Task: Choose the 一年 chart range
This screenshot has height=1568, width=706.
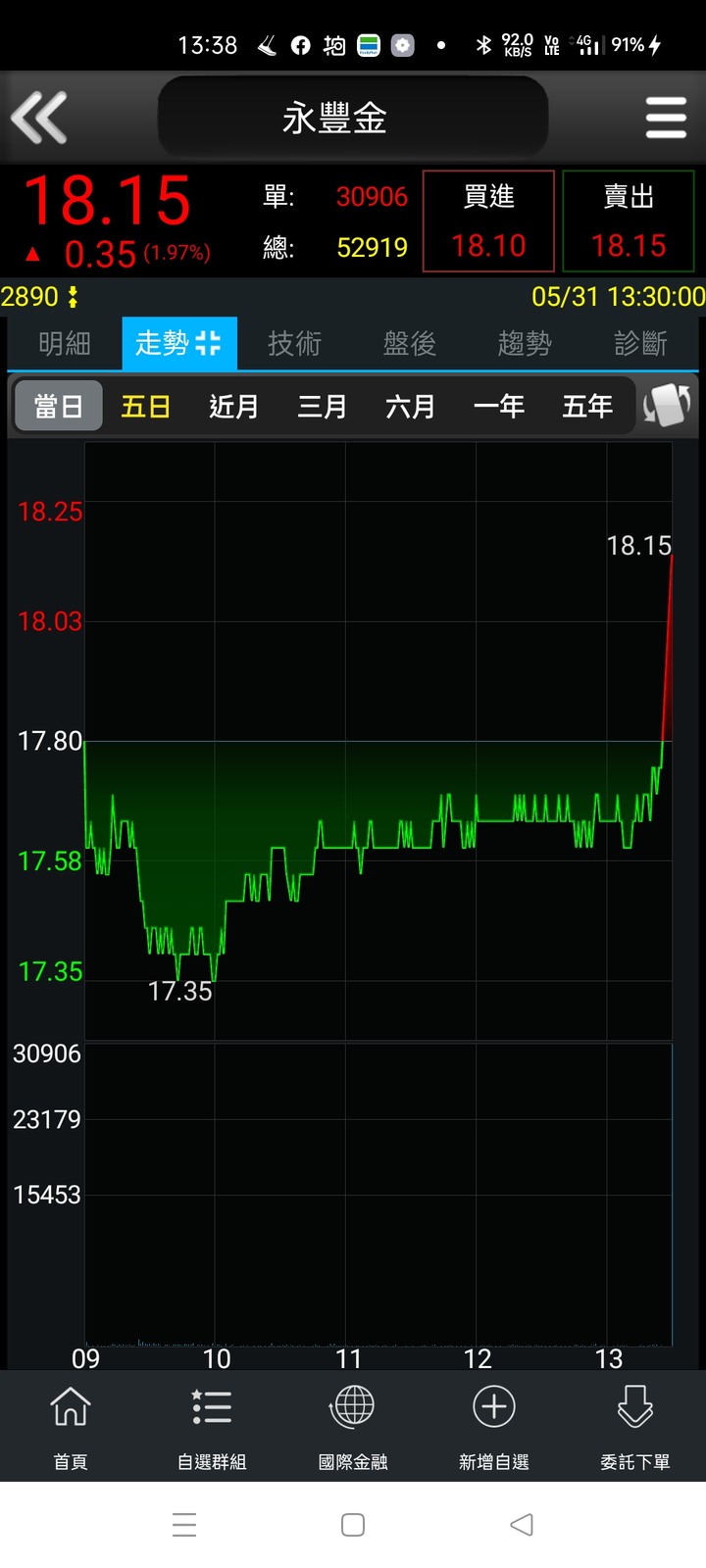Action: (x=499, y=406)
